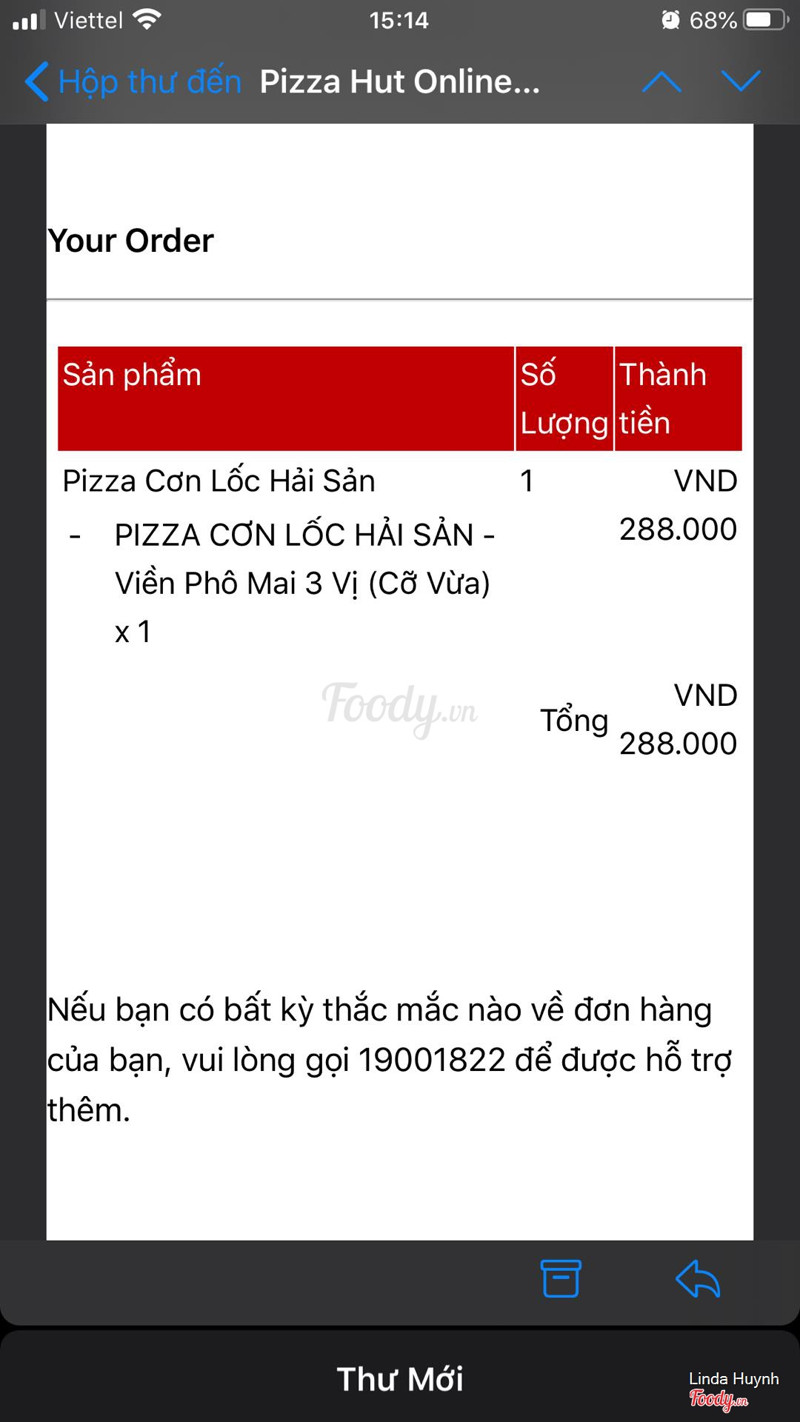View the previous email with up arrow

[662, 82]
